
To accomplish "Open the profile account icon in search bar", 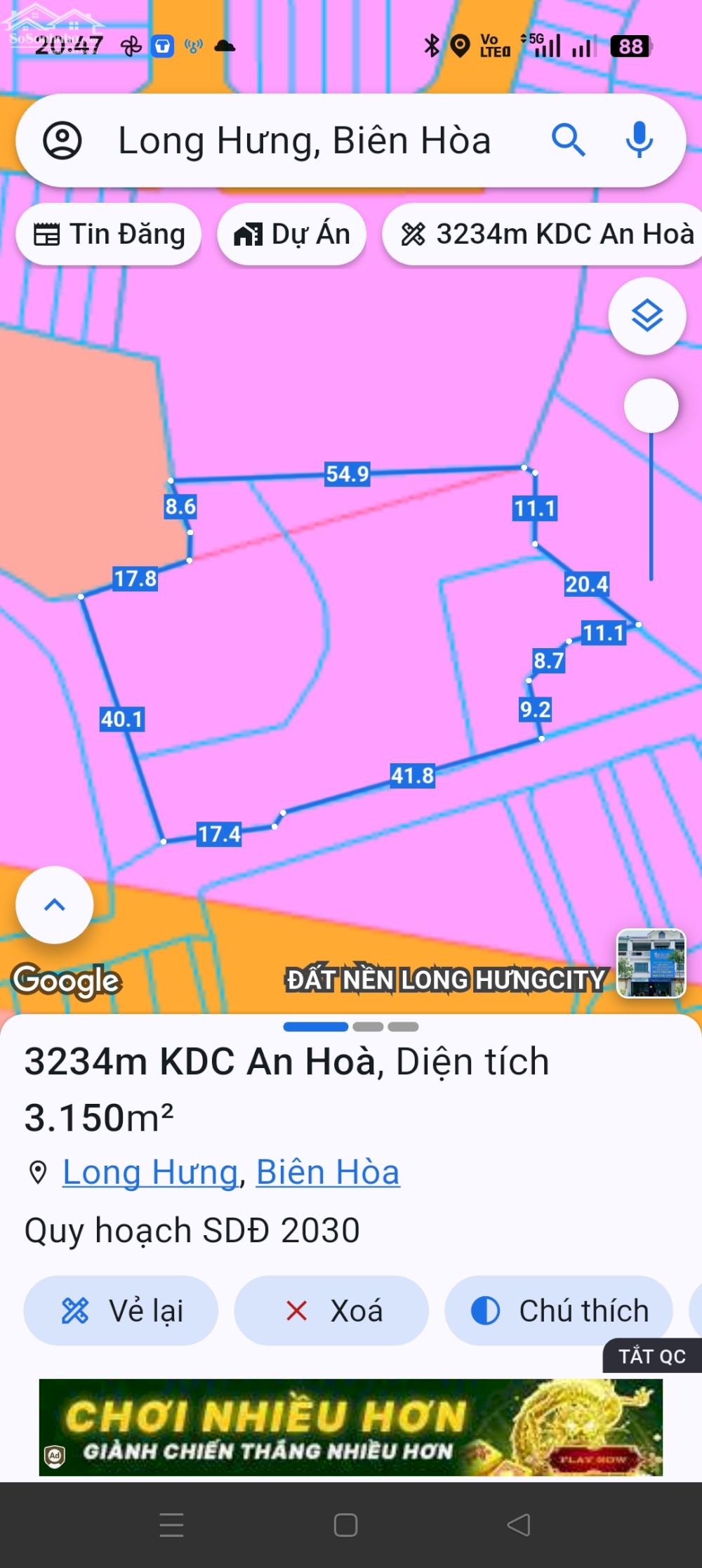I will [x=64, y=139].
